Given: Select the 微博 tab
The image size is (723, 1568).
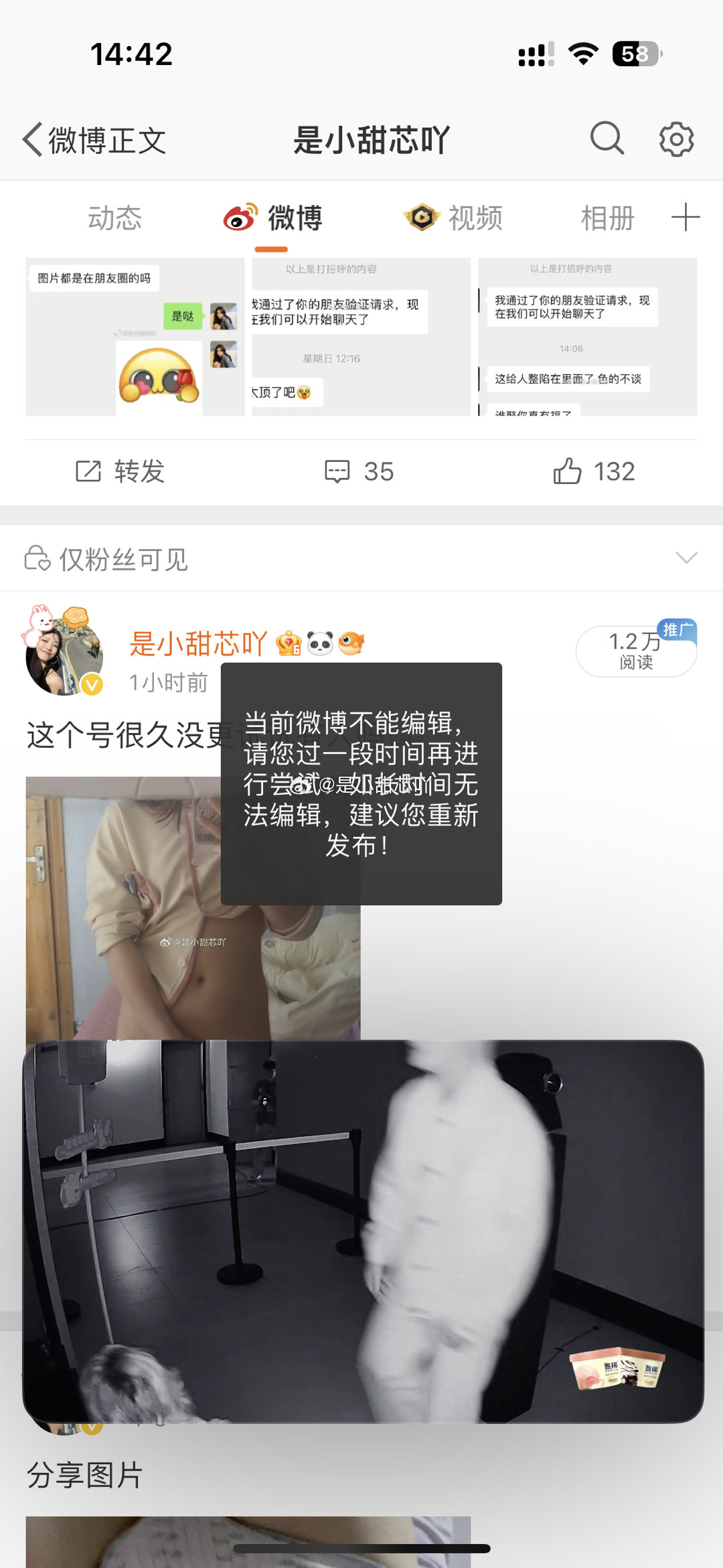Looking at the screenshot, I should (273, 218).
